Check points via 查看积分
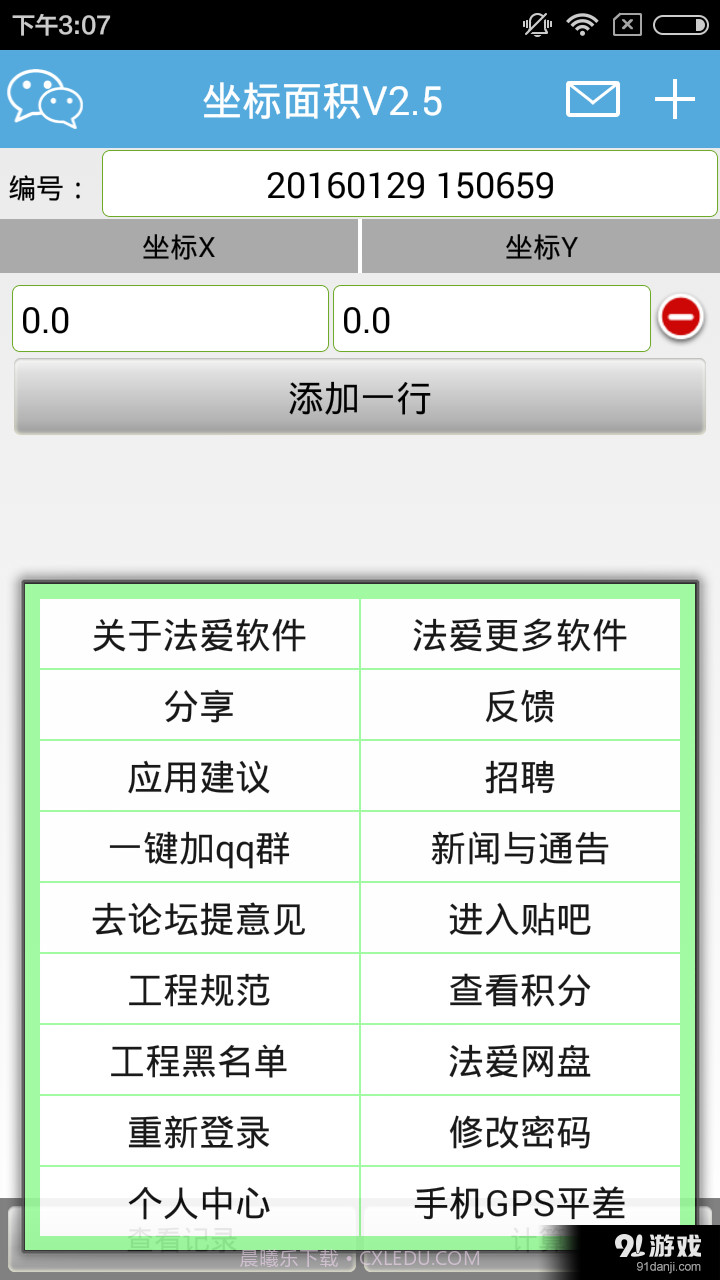Screen dimensions: 720x1280 [519, 989]
